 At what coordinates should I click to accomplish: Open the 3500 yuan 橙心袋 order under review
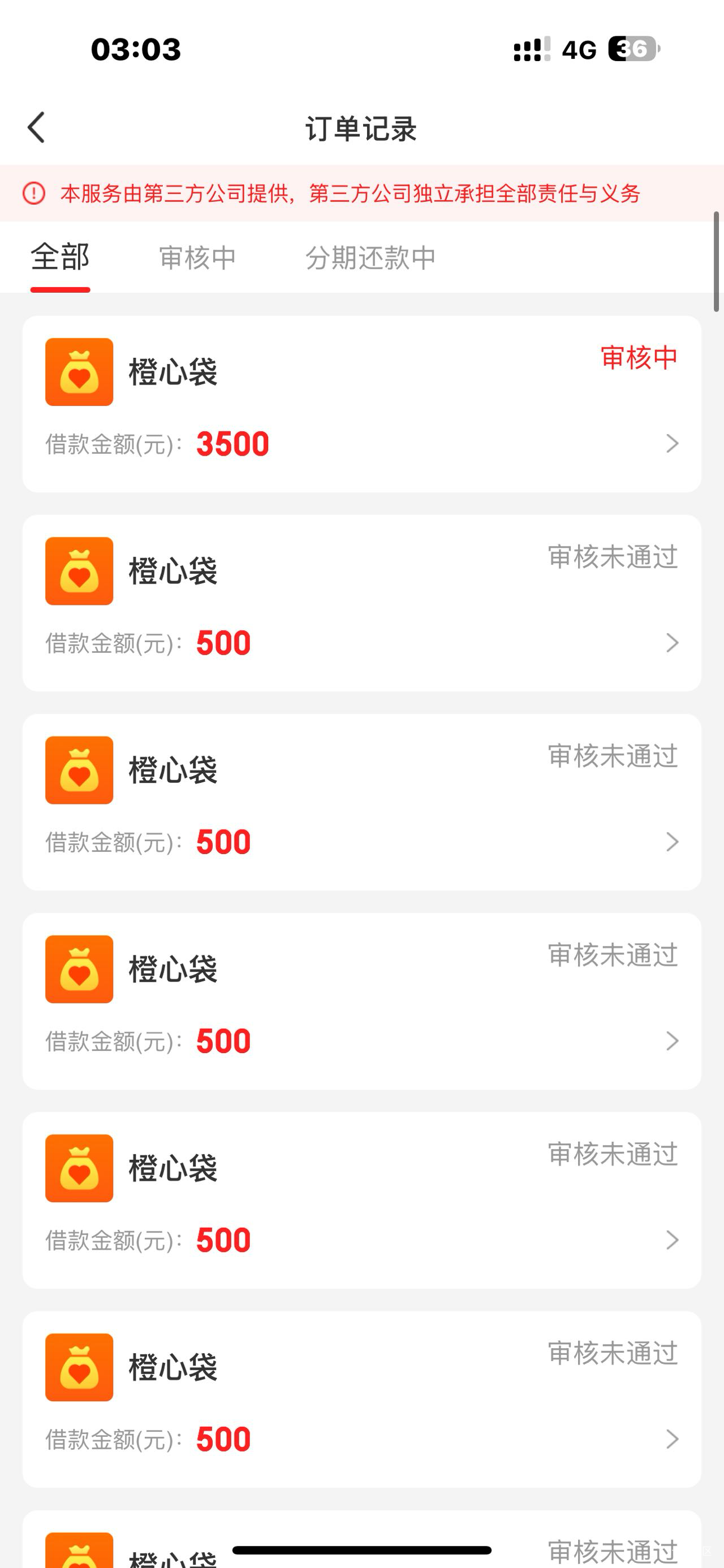pos(361,404)
